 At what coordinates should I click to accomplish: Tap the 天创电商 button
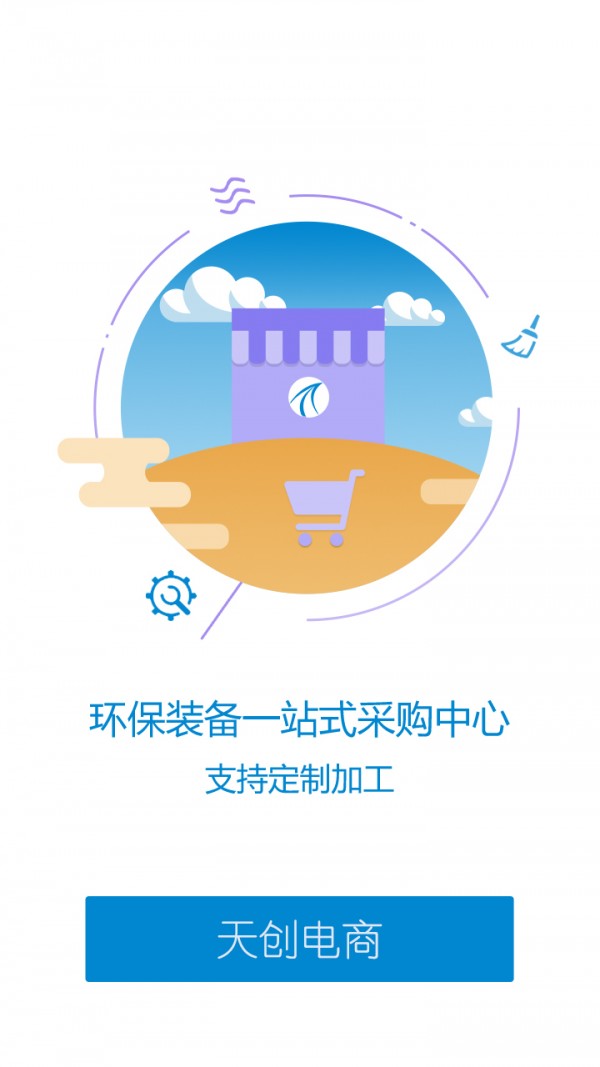299,939
